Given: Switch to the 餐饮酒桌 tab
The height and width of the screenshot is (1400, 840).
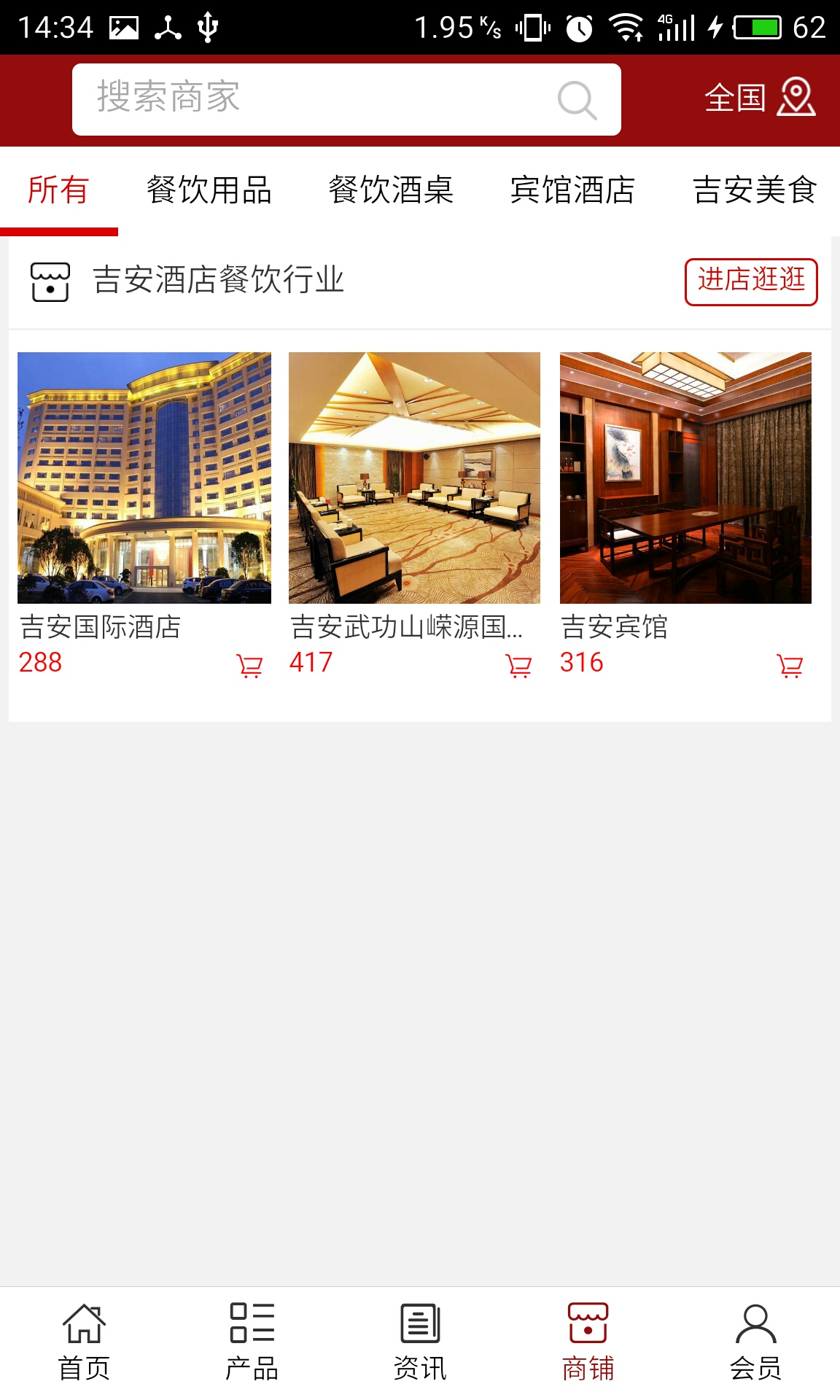Looking at the screenshot, I should 391,190.
